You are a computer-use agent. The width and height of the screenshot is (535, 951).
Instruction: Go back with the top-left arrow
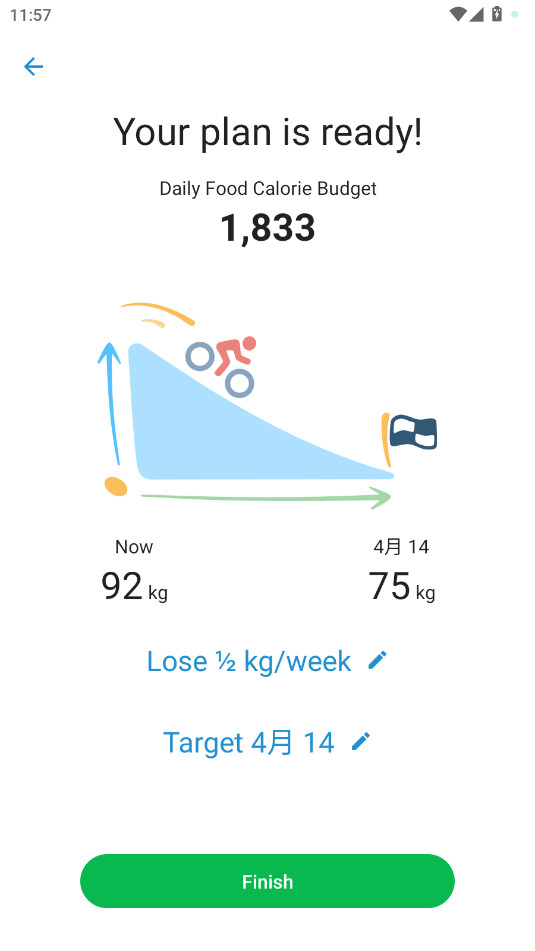[x=33, y=67]
